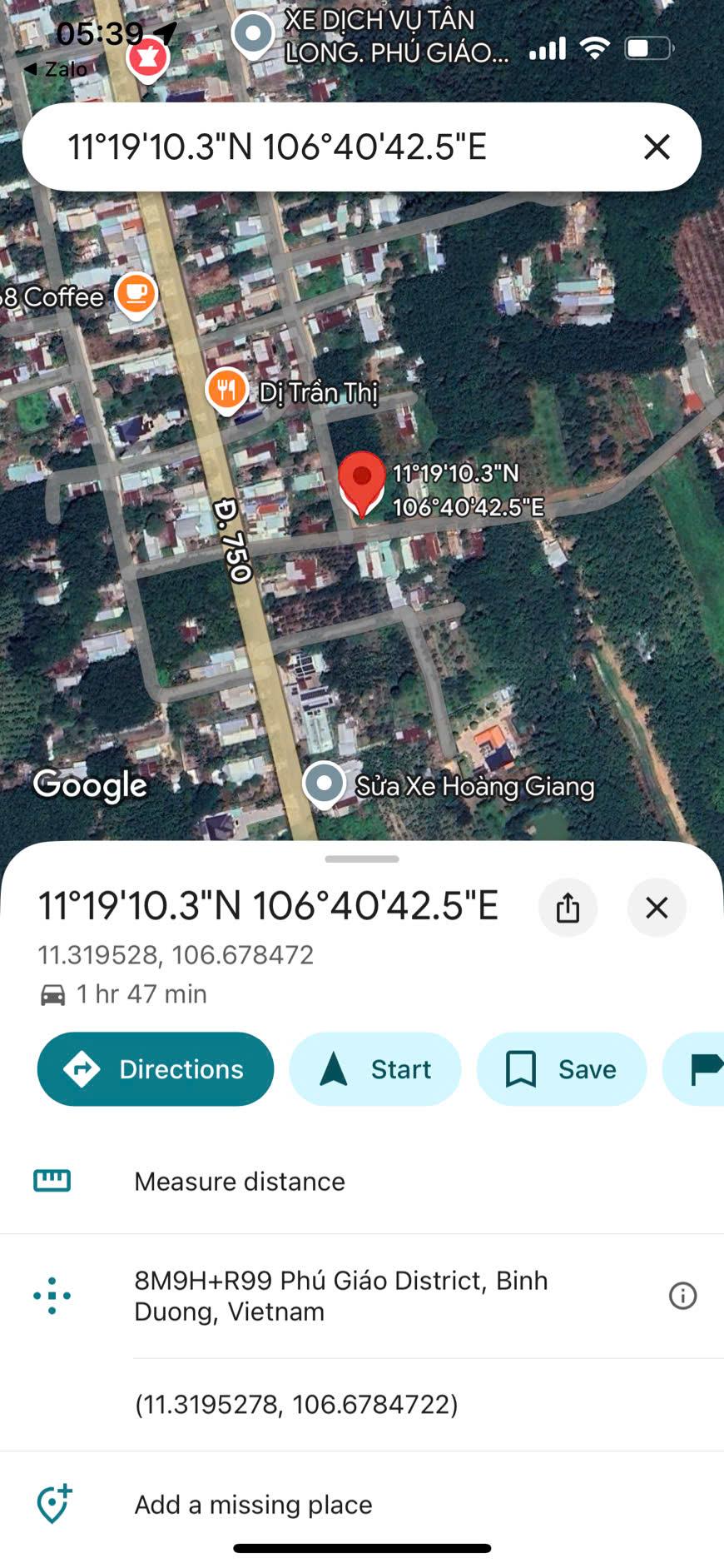Start navigation to this location
724x1568 pixels.
coord(374,1069)
